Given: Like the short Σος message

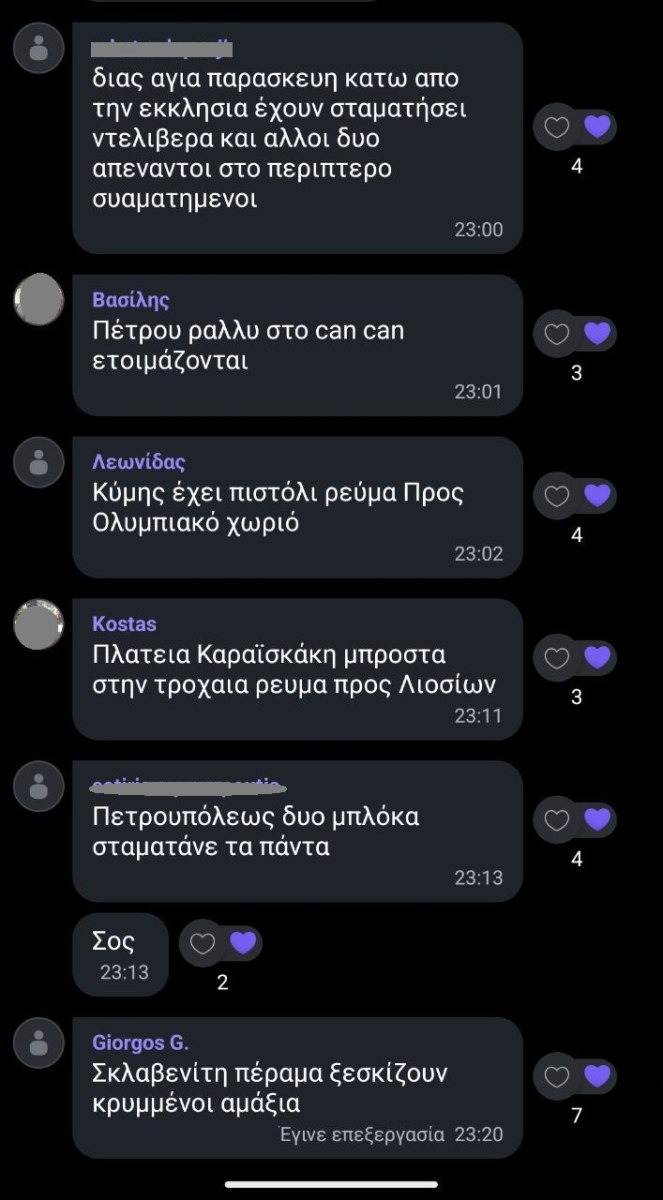Looking at the screenshot, I should (x=203, y=943).
